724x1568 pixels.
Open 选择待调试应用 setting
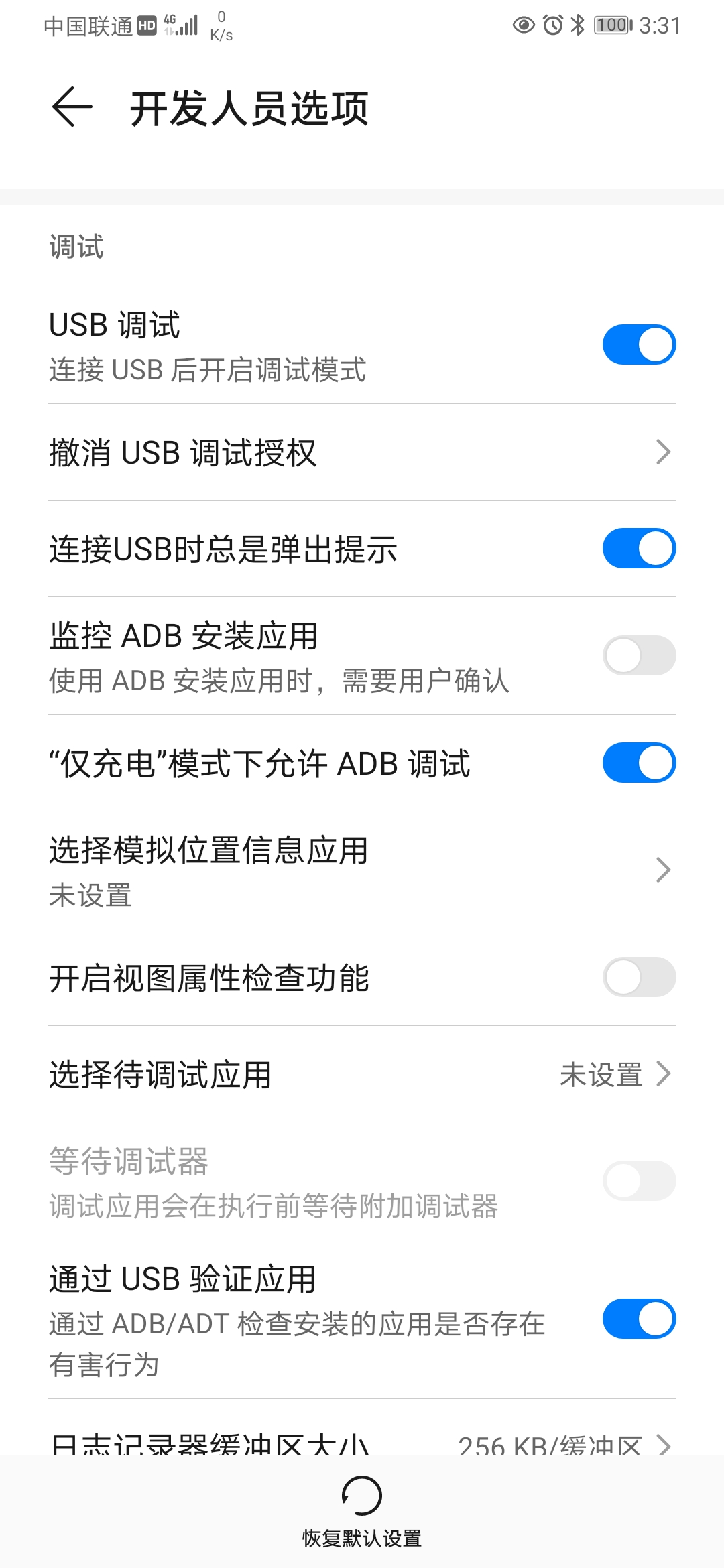pos(362,1074)
